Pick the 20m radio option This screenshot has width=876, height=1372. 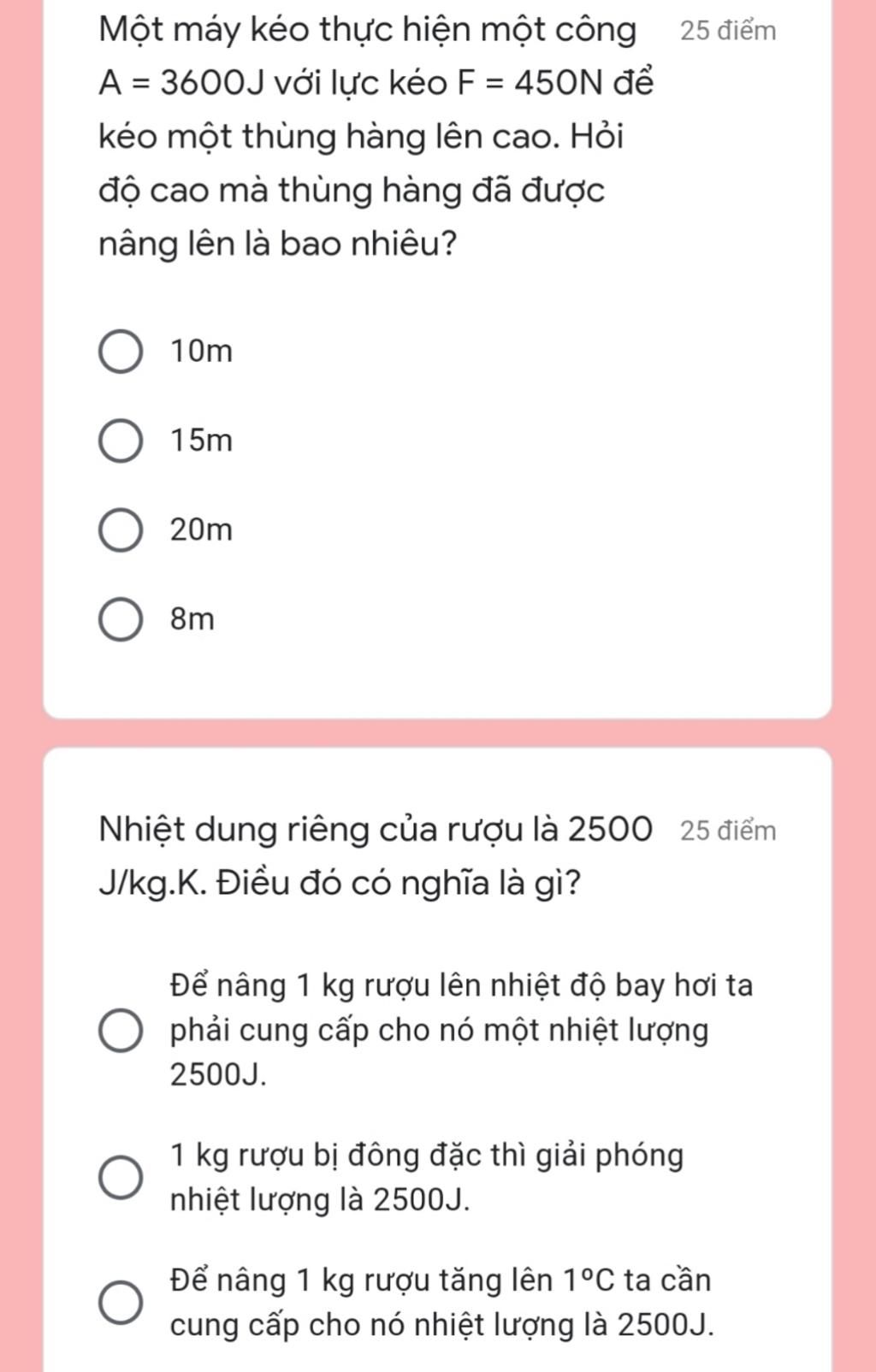[121, 530]
